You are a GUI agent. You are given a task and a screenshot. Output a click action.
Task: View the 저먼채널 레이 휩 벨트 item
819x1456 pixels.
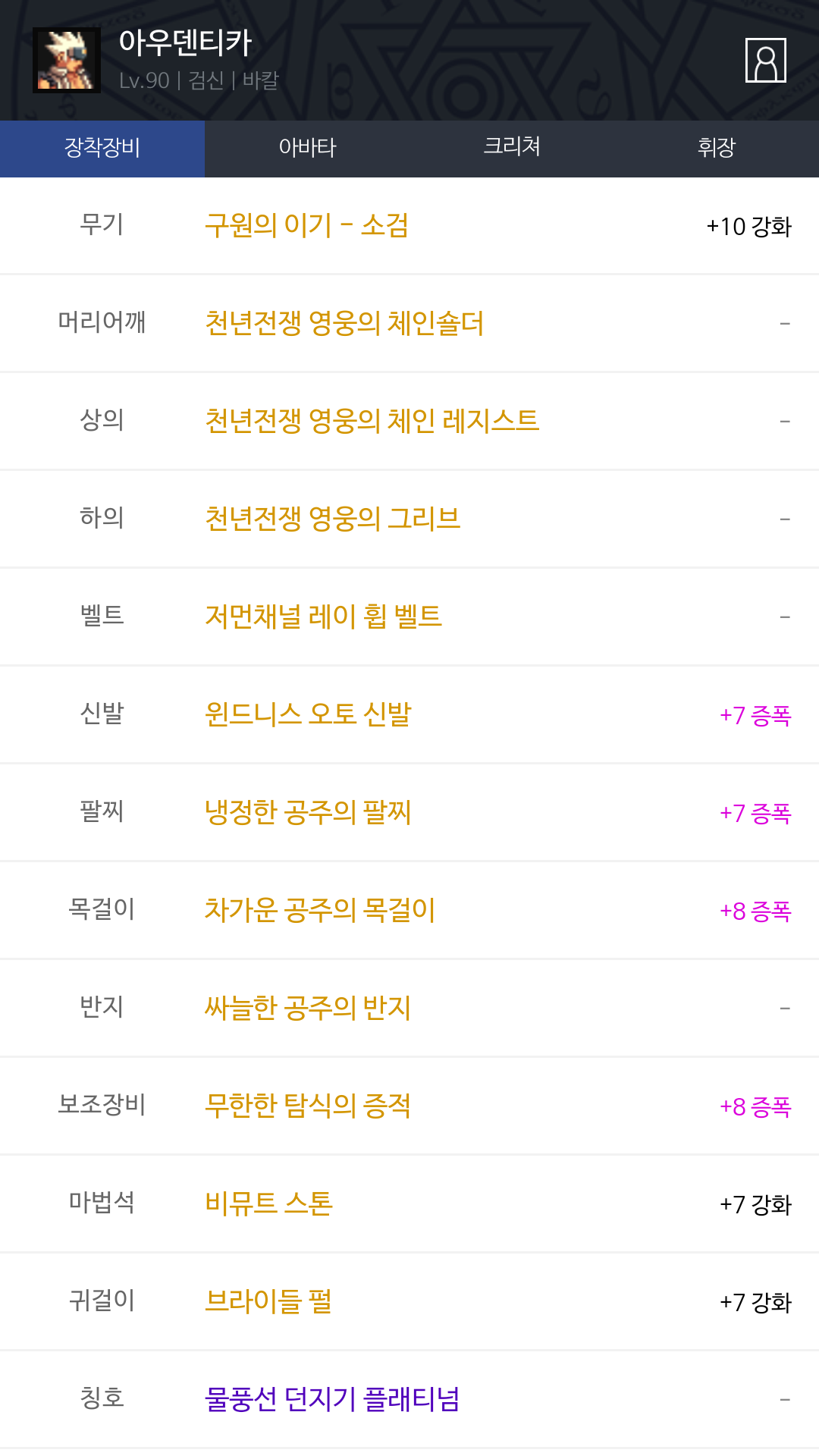coord(323,617)
